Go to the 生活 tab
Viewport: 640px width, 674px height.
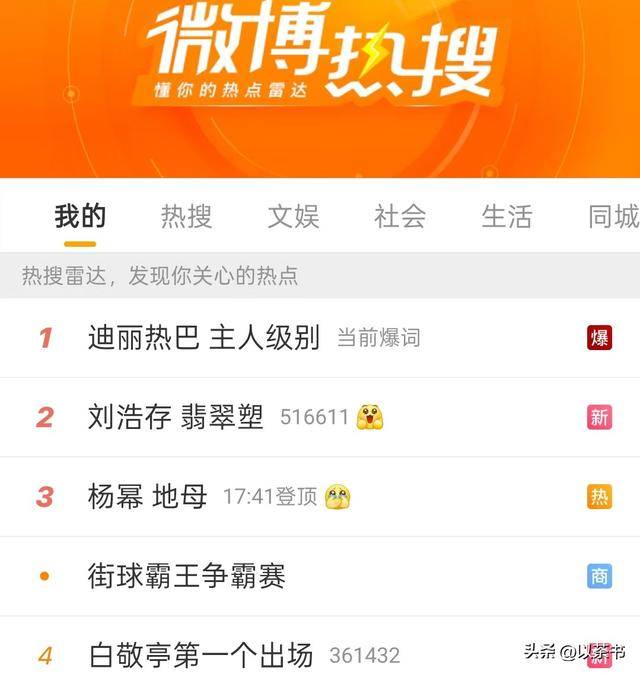pos(507,216)
